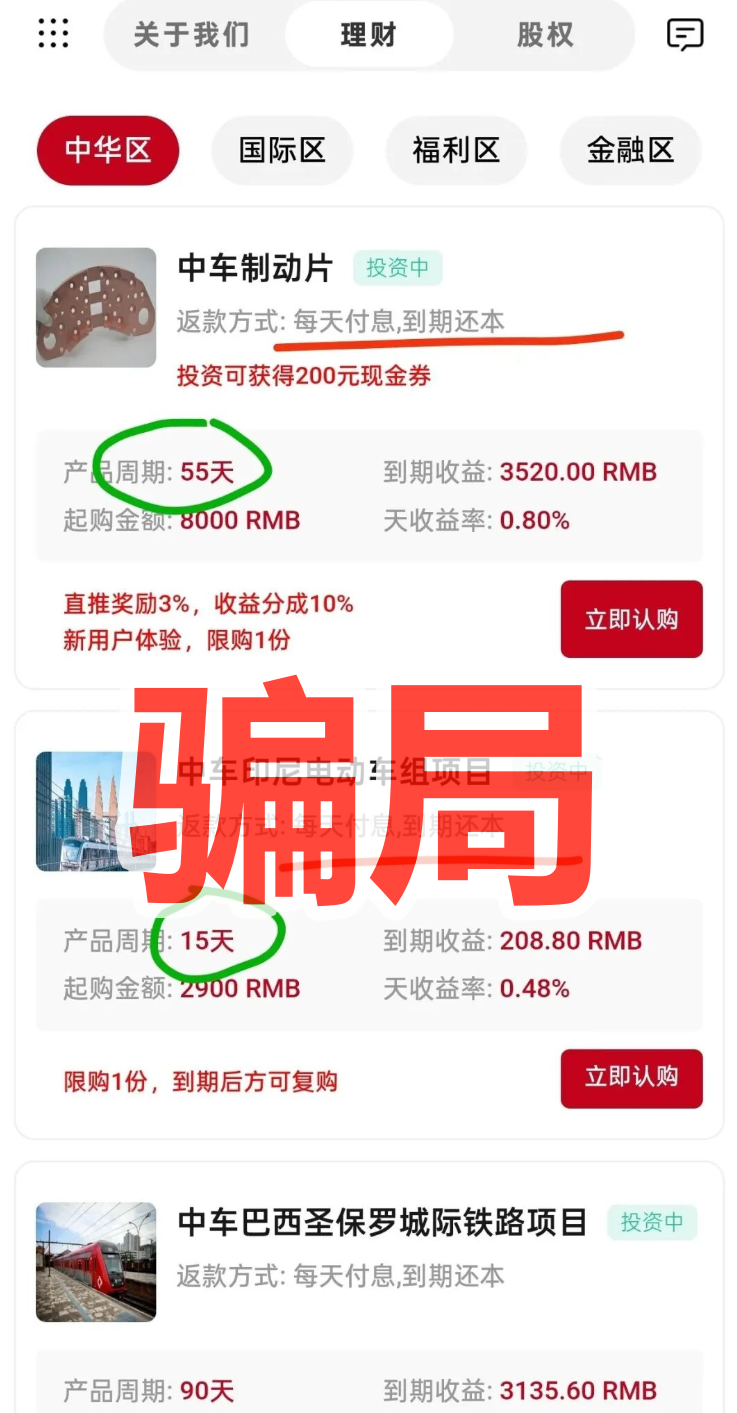Click the 天收益率 0.80% value

click(535, 520)
